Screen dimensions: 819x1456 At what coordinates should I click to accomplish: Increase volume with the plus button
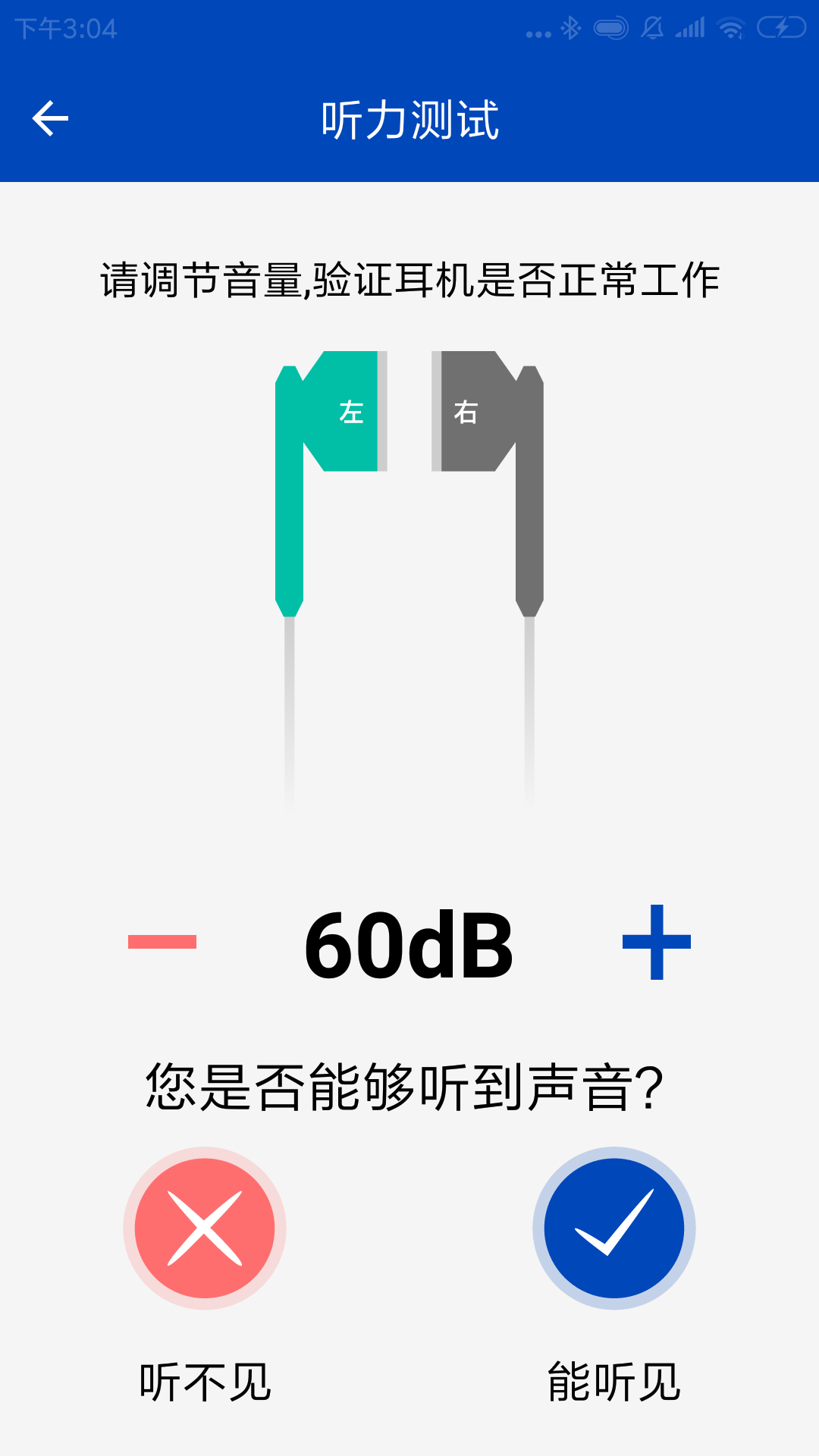(656, 942)
